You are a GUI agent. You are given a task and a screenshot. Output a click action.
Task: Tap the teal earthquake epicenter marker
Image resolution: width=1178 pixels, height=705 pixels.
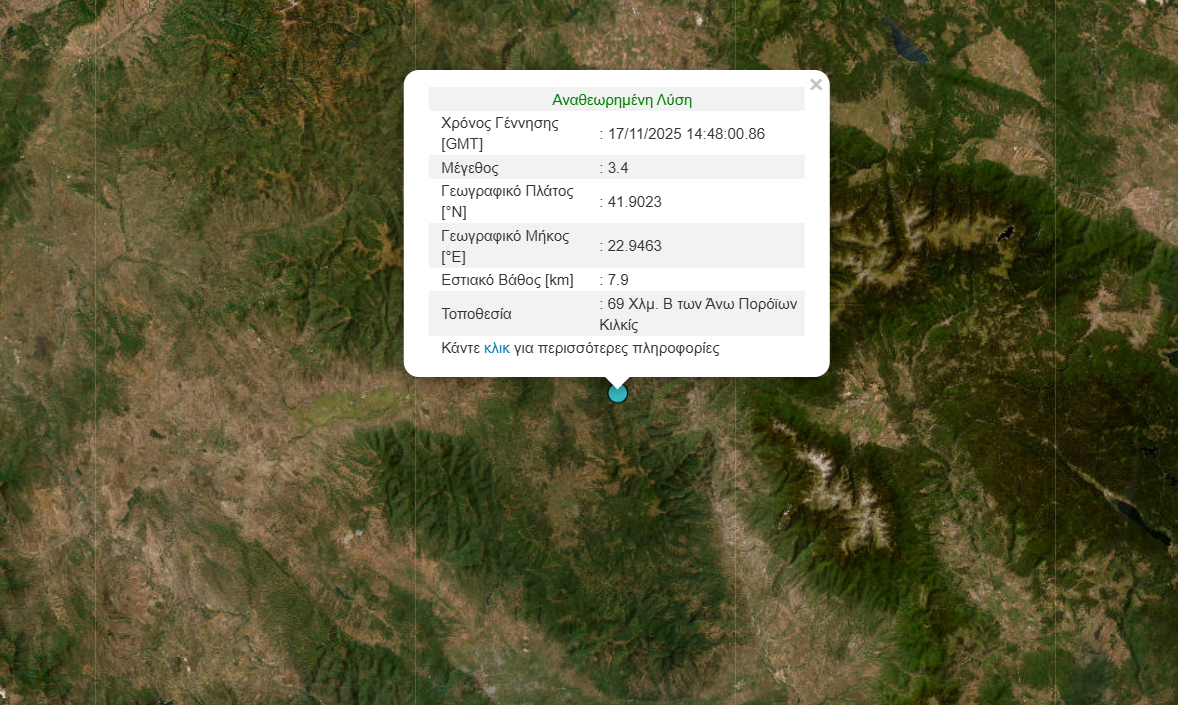click(x=618, y=393)
